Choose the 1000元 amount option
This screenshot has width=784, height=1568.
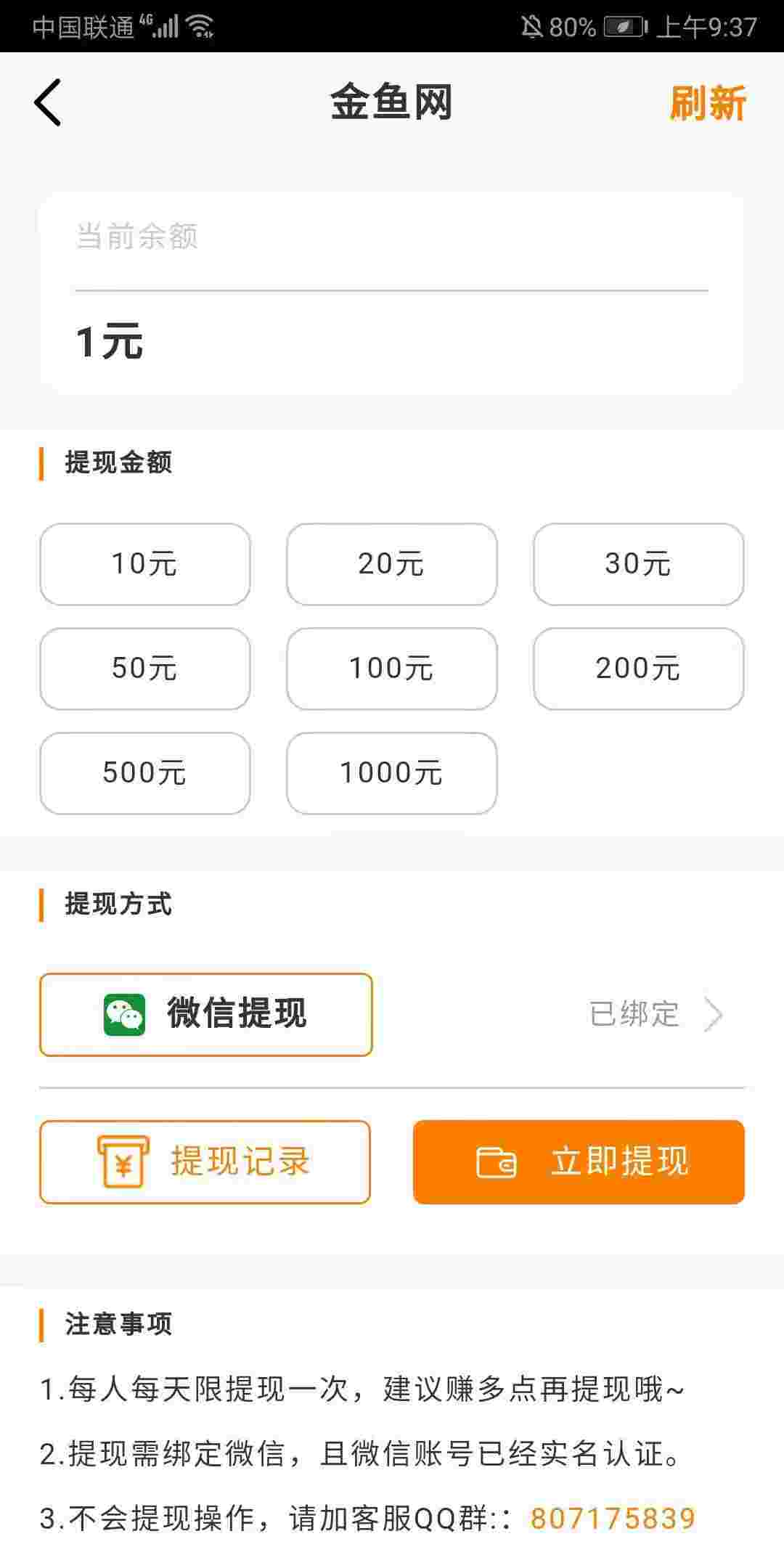pyautogui.click(x=392, y=773)
